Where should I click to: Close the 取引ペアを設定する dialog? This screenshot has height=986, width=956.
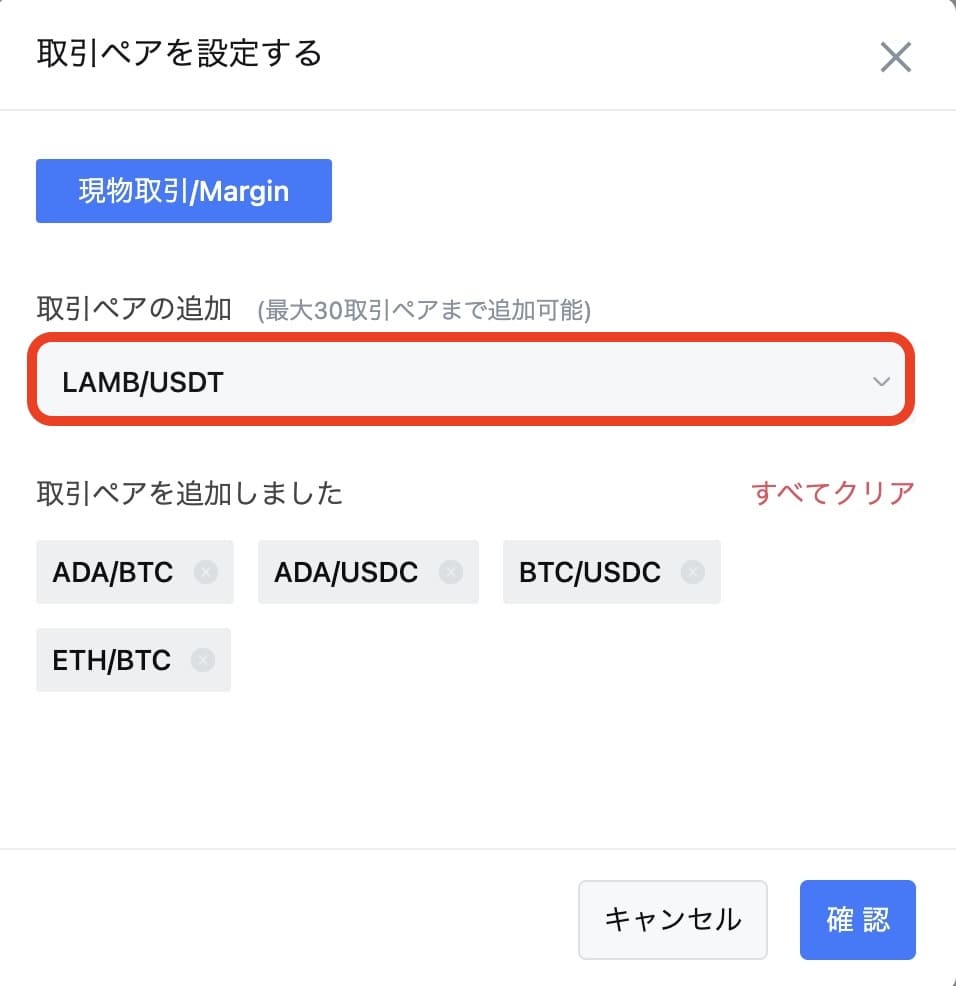pyautogui.click(x=895, y=56)
